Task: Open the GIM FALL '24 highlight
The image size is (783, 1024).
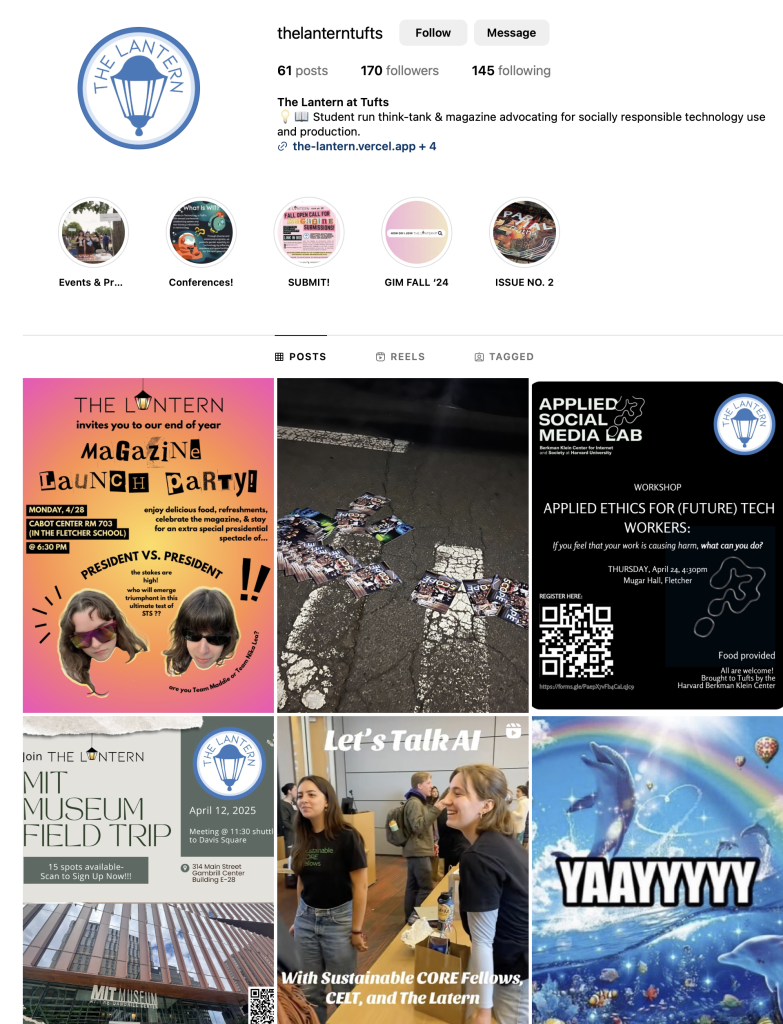Action: tap(416, 232)
